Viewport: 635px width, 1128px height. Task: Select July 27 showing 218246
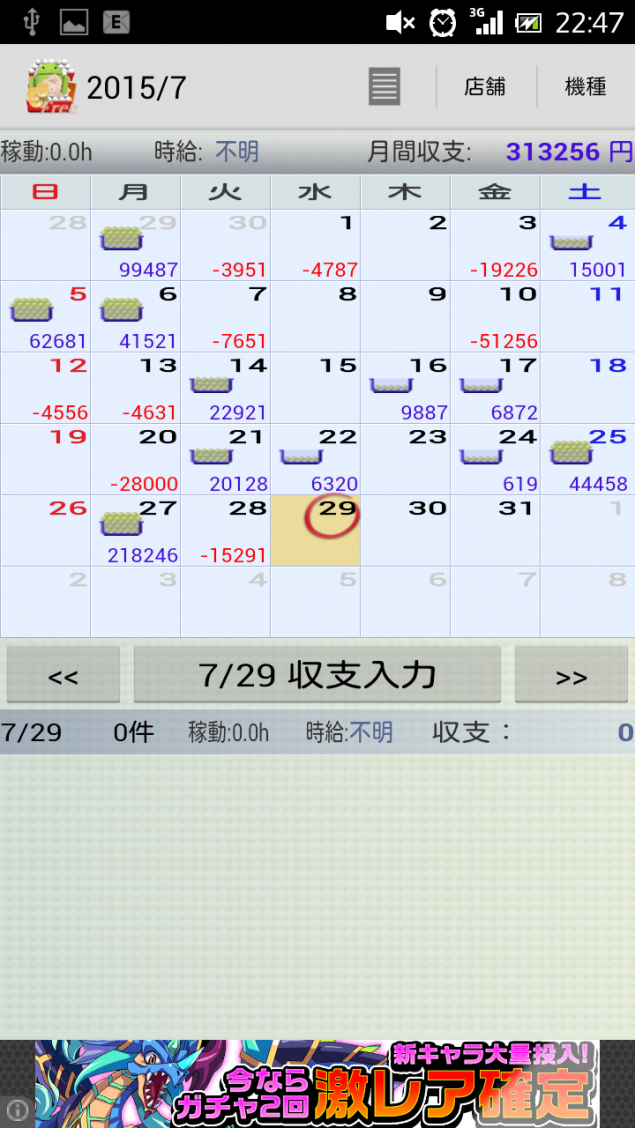tap(136, 531)
